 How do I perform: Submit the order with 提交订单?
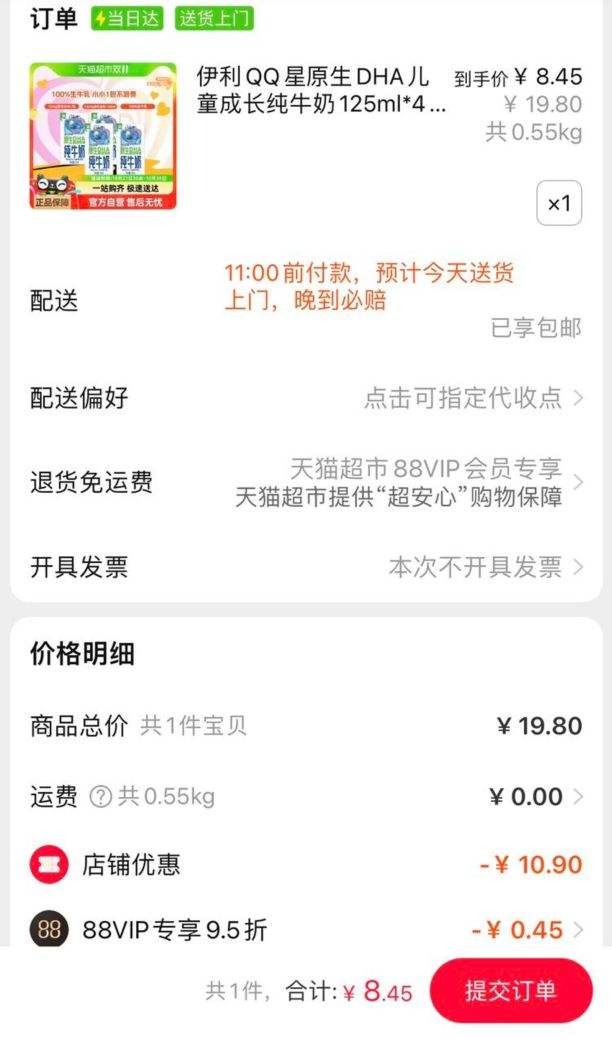[x=511, y=991]
